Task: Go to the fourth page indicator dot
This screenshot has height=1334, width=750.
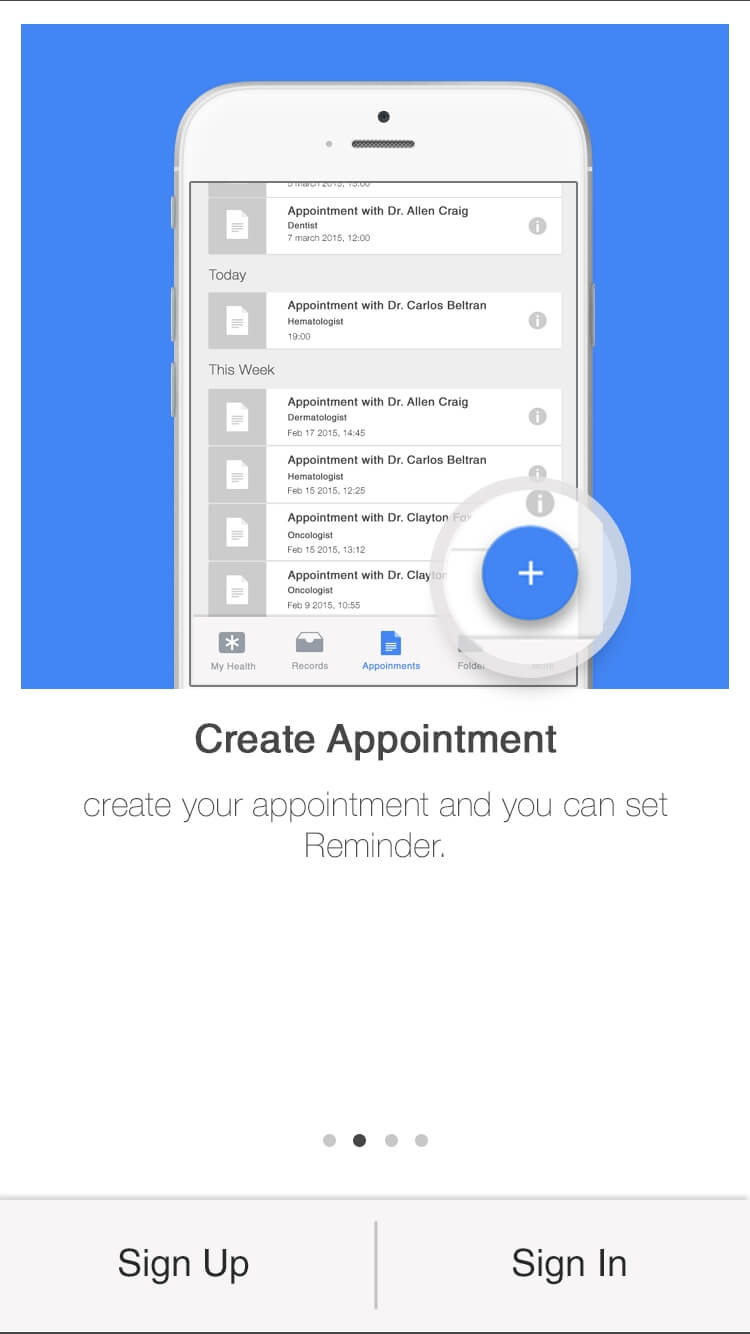Action: [421, 1140]
